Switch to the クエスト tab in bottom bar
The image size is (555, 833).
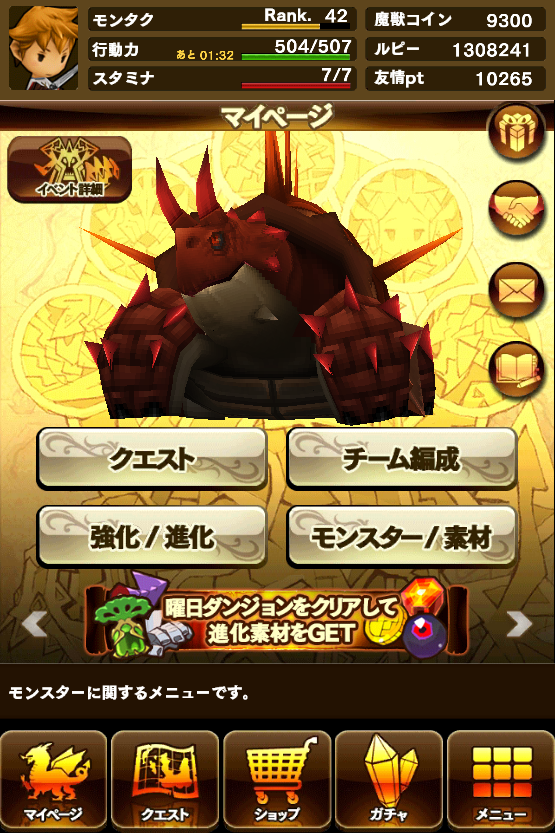coord(165,781)
